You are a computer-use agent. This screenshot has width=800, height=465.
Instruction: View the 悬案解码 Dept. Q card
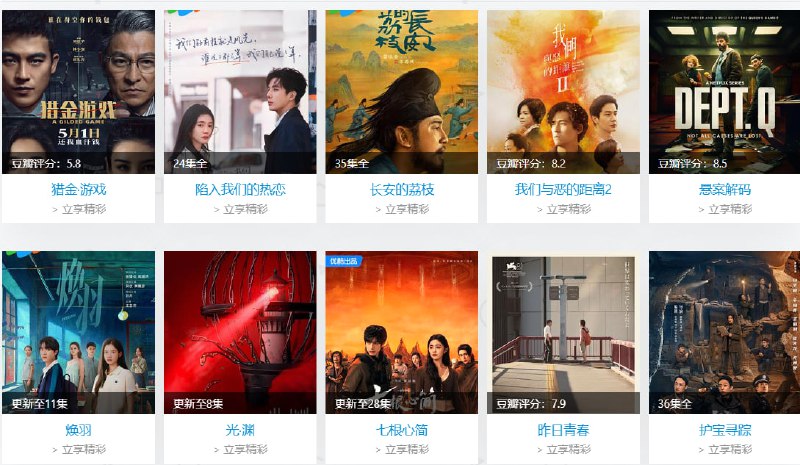pos(725,92)
